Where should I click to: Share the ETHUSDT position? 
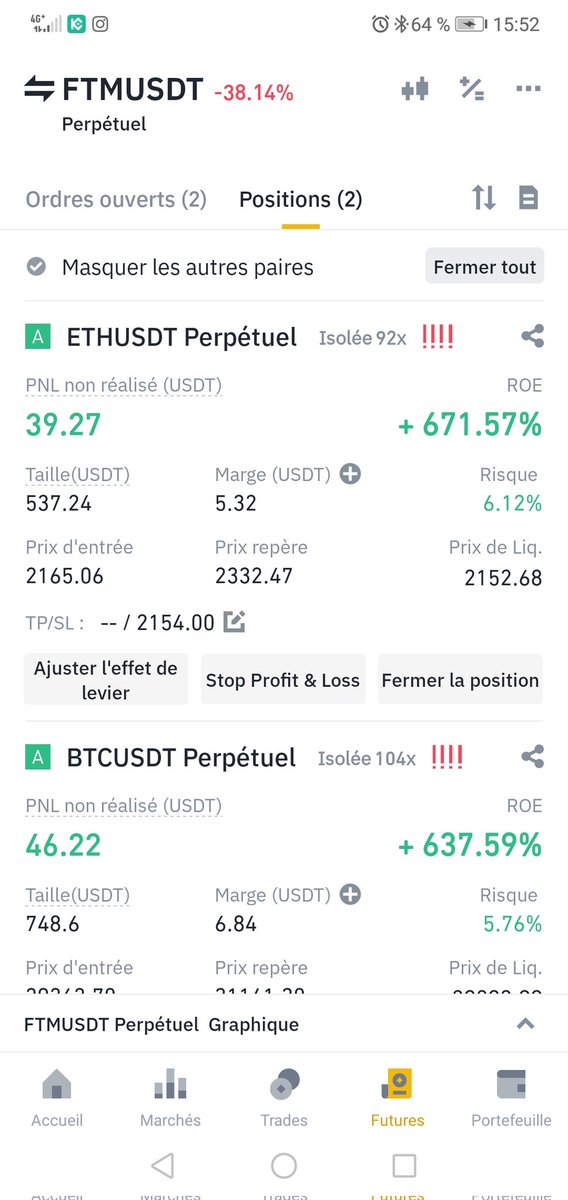tap(533, 337)
